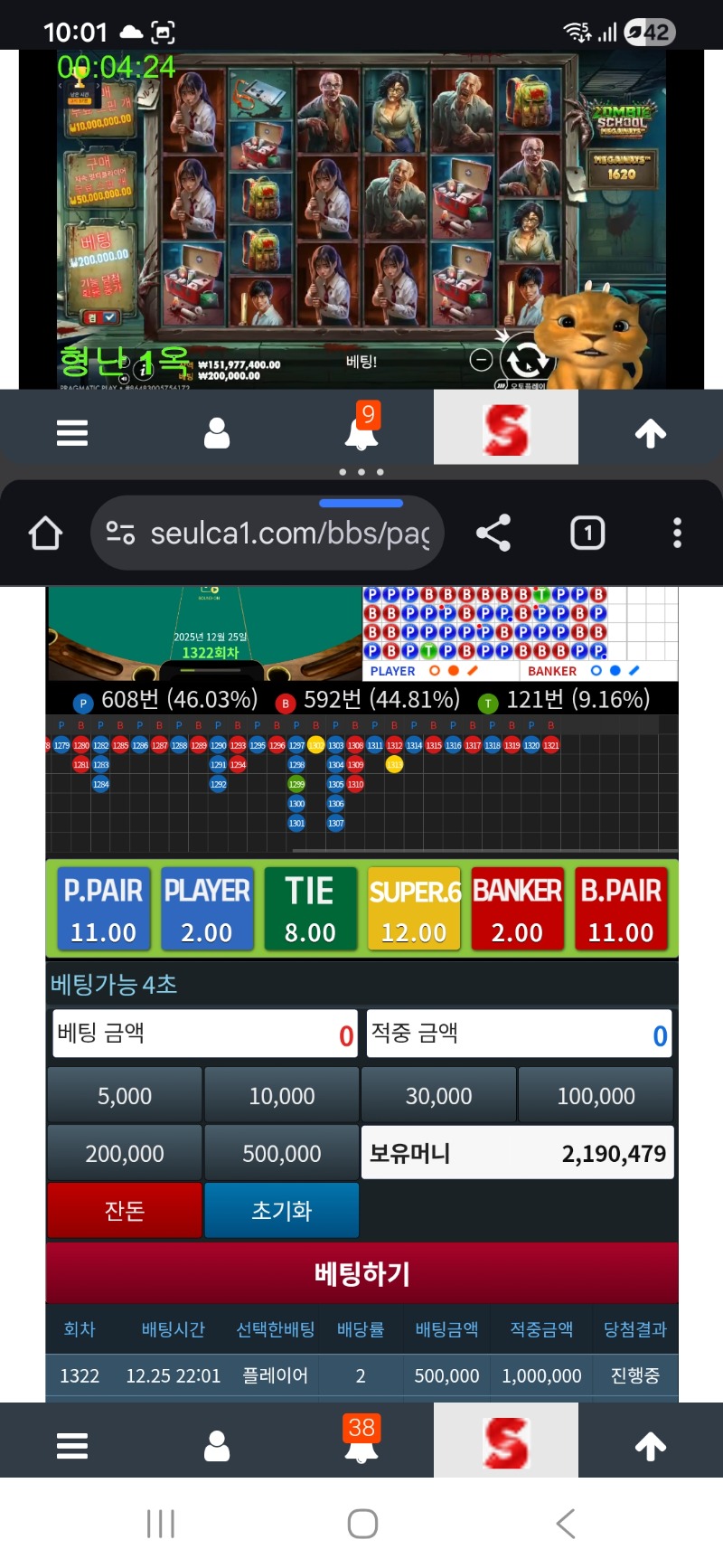Share the current page from browser toolbar
Viewport: 723px width, 1568px height.
[x=493, y=534]
